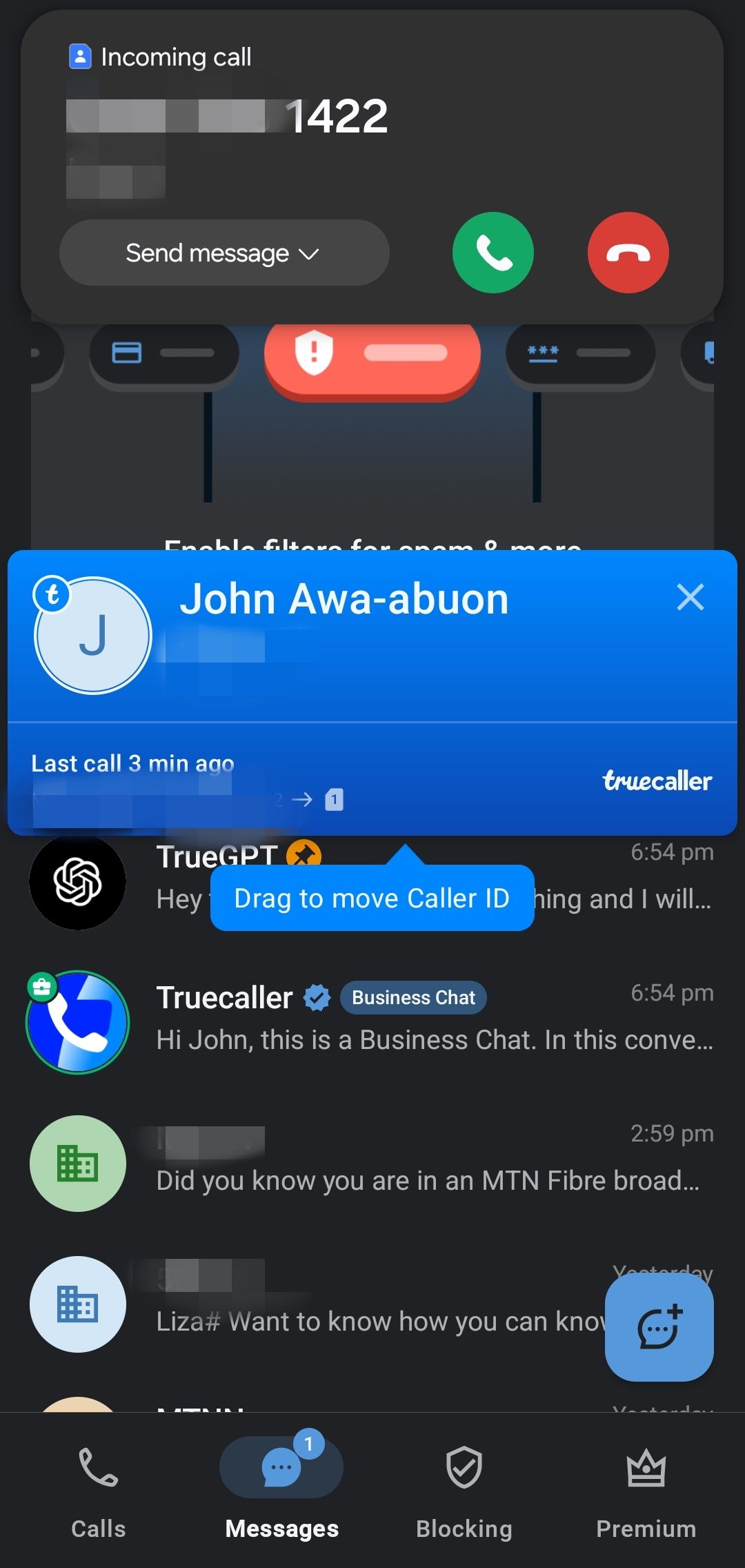745x1568 pixels.
Task: Tap the arrow in the Caller ID card
Action: (302, 799)
